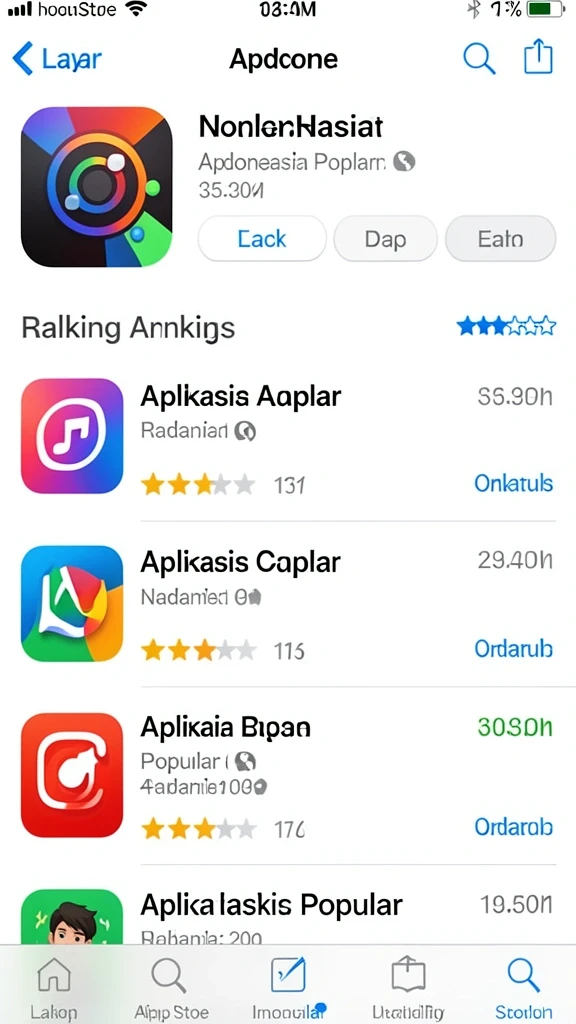This screenshot has height=1024, width=576.
Task: Switch to the Aipp Stoe tab
Action: [171, 988]
